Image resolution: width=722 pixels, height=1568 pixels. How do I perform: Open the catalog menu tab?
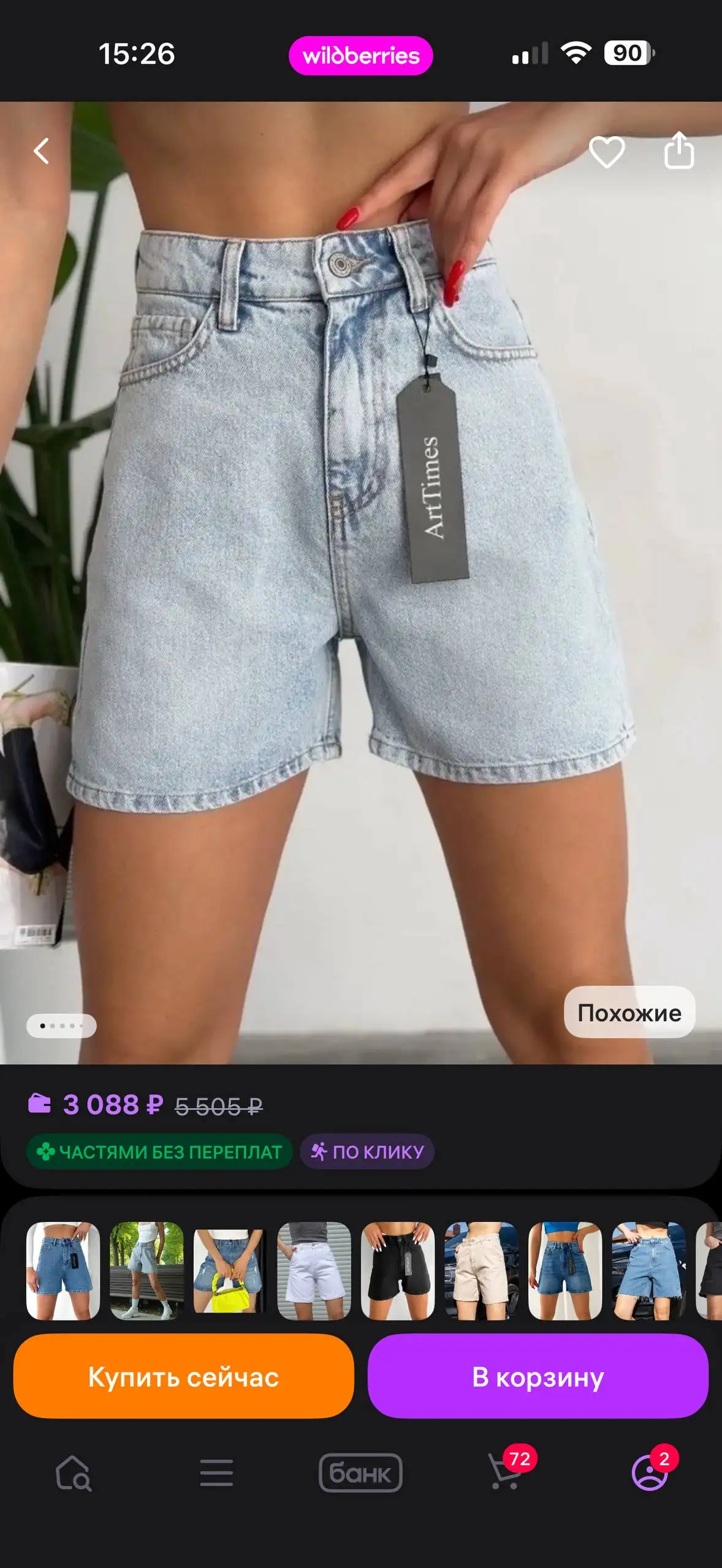click(216, 1472)
